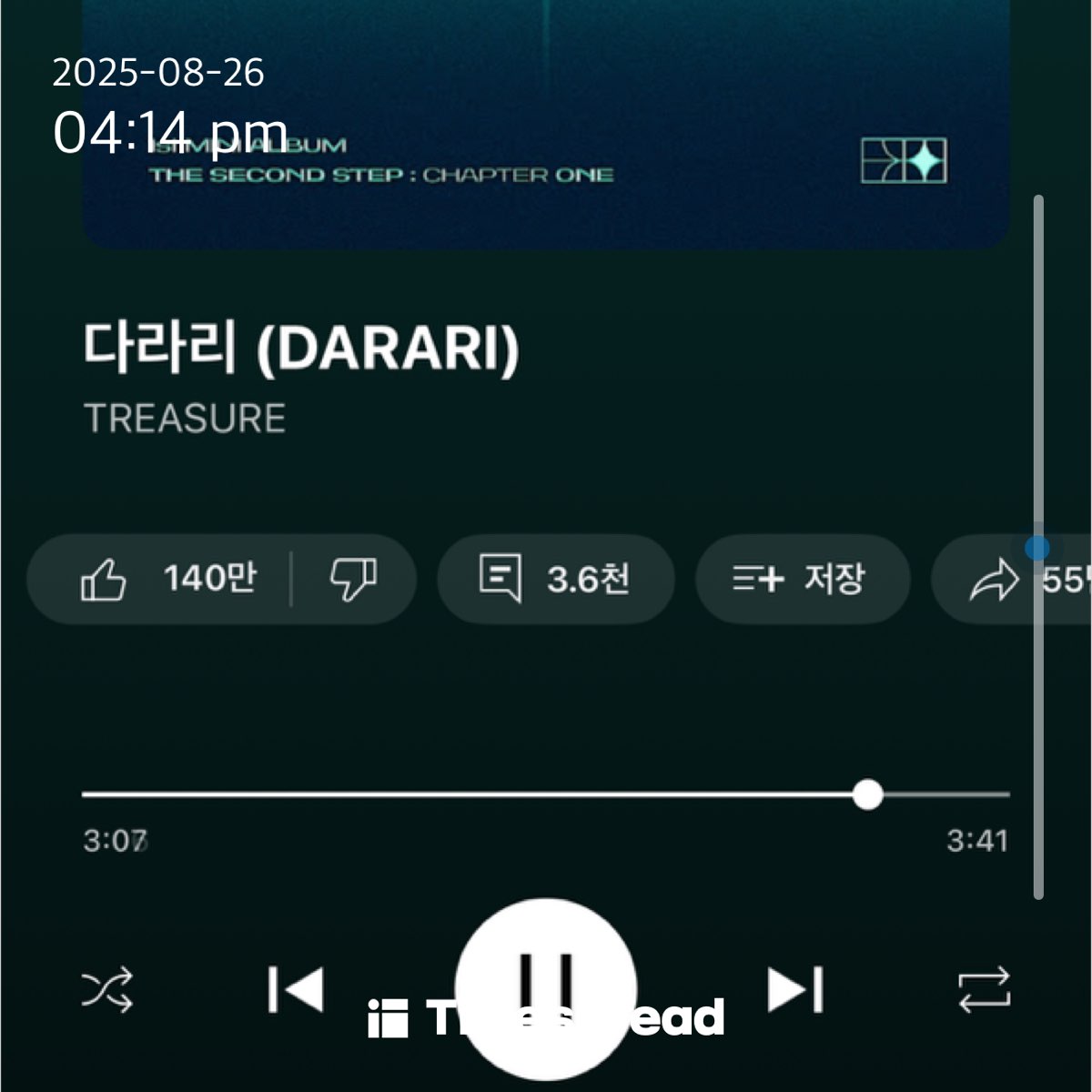Seek using the playback progress bar
The image size is (1092, 1092).
(546, 794)
